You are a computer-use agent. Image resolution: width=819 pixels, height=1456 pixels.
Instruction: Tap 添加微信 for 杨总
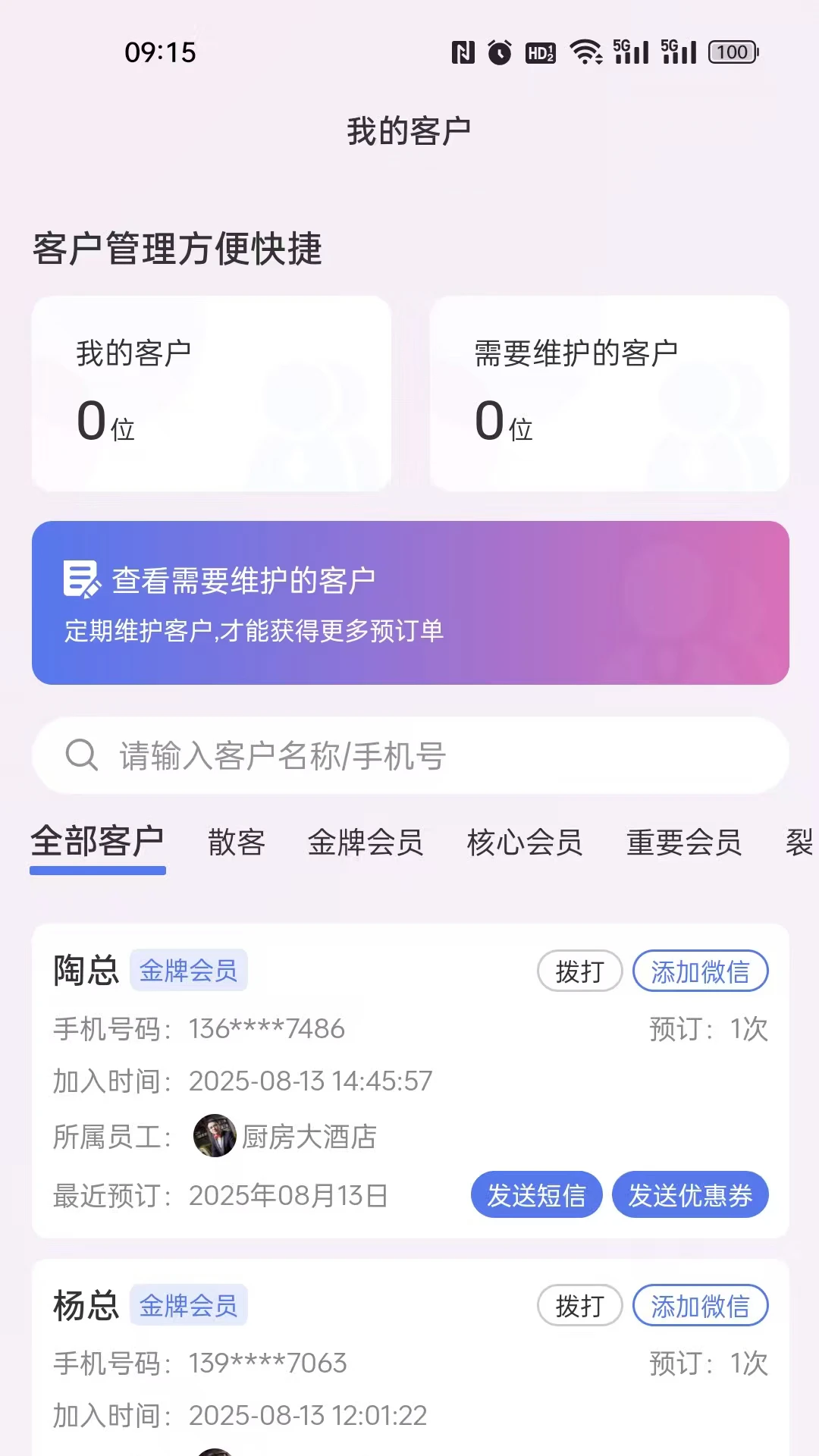(x=701, y=1305)
